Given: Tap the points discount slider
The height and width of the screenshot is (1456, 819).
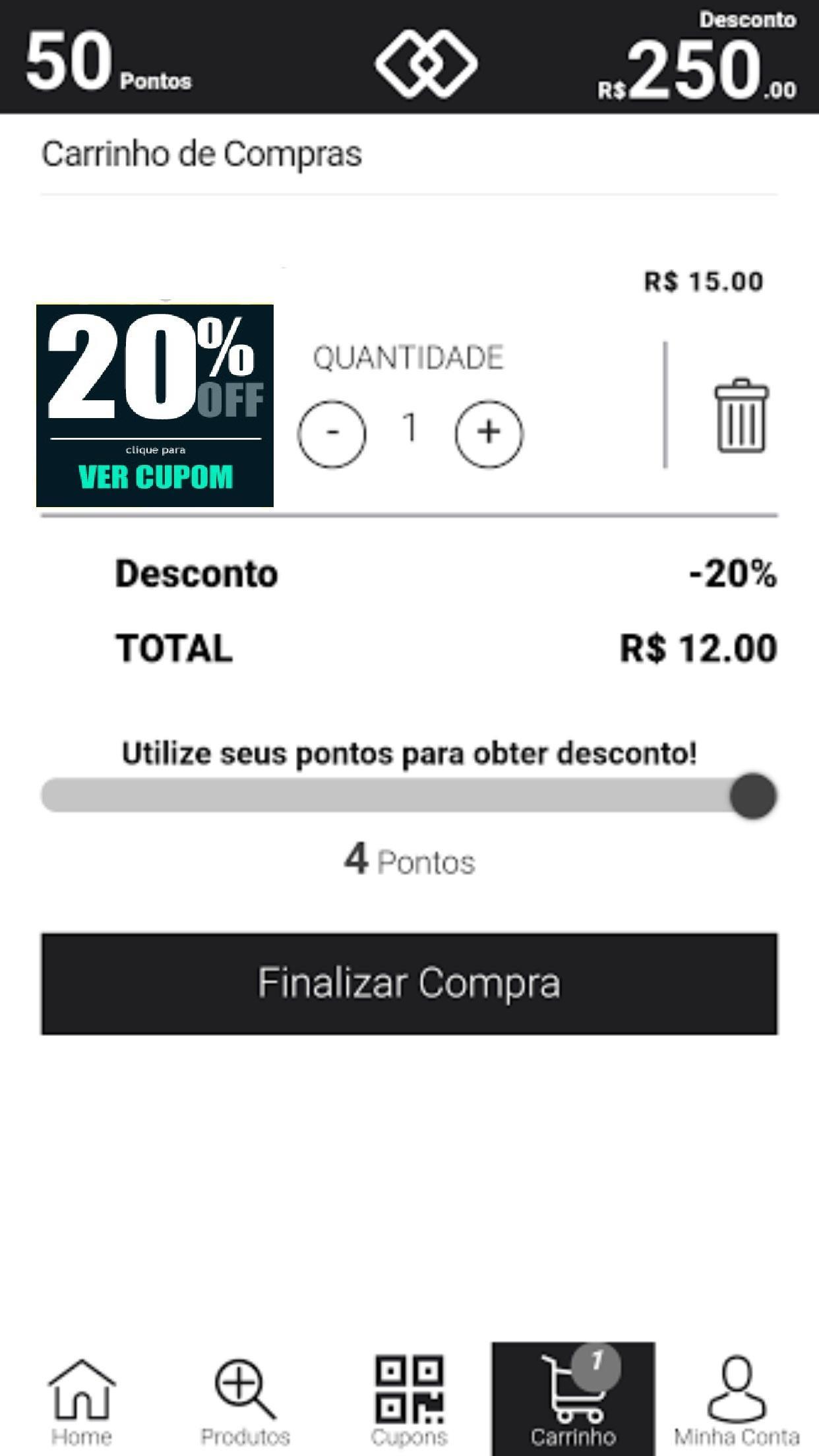Looking at the screenshot, I should [409, 795].
